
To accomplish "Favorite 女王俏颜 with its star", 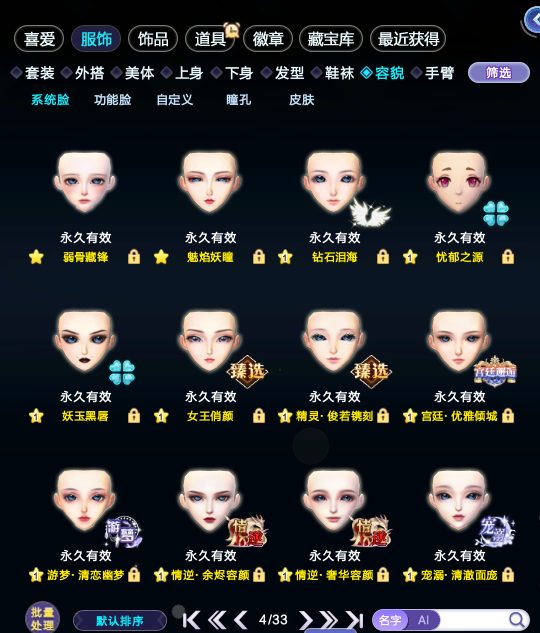I will point(161,415).
